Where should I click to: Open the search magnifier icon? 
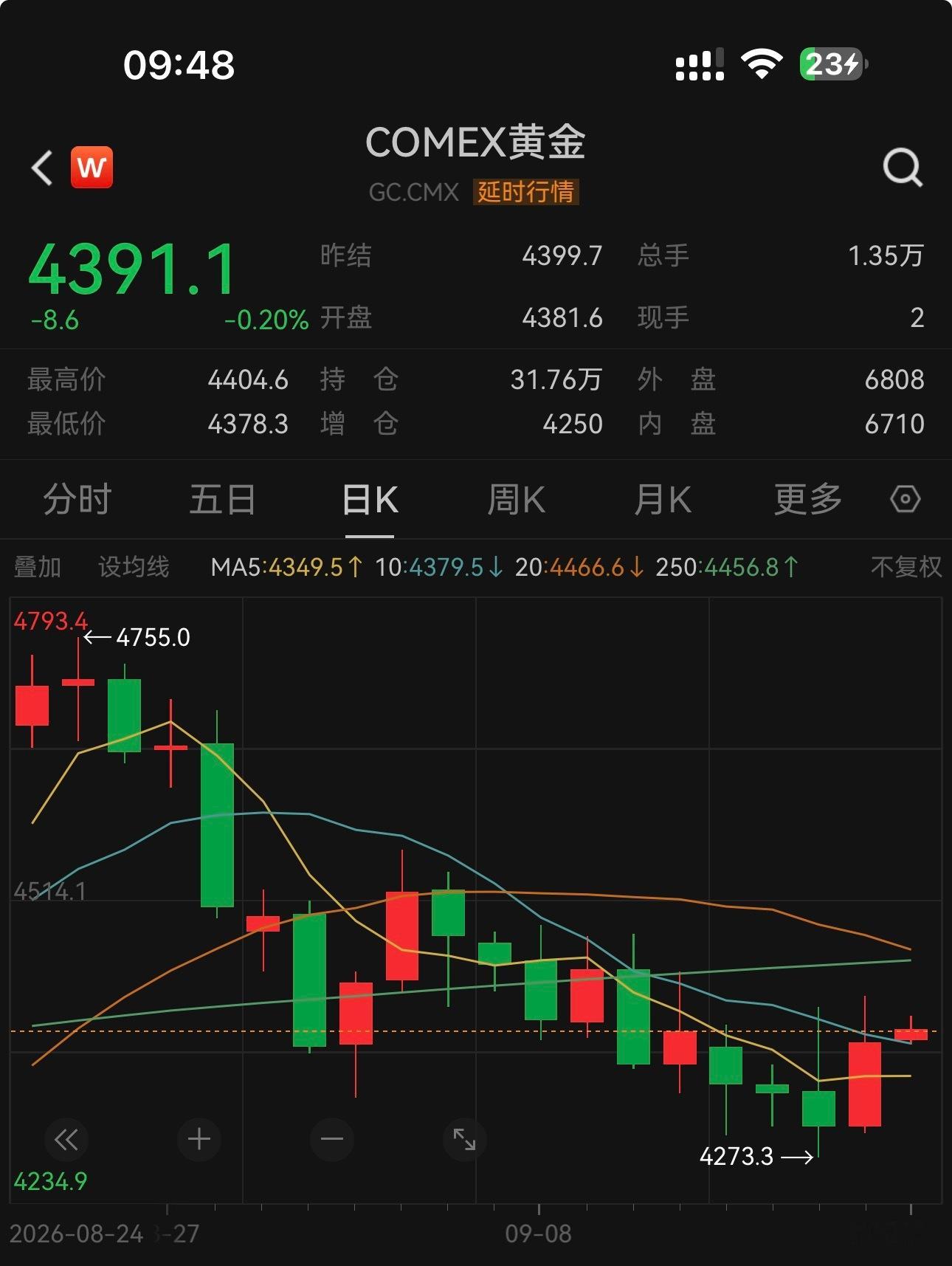coord(903,168)
